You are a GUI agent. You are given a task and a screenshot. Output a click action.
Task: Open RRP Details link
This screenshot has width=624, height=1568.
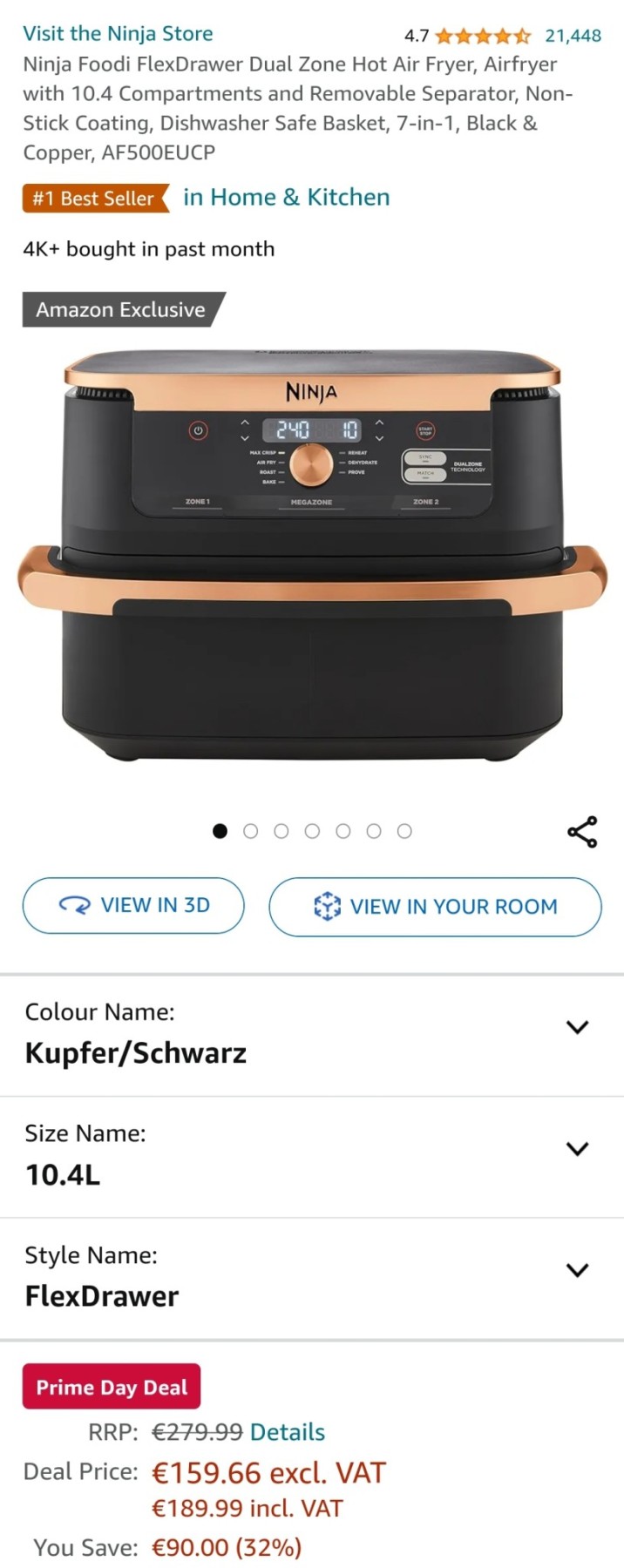coord(287,1432)
